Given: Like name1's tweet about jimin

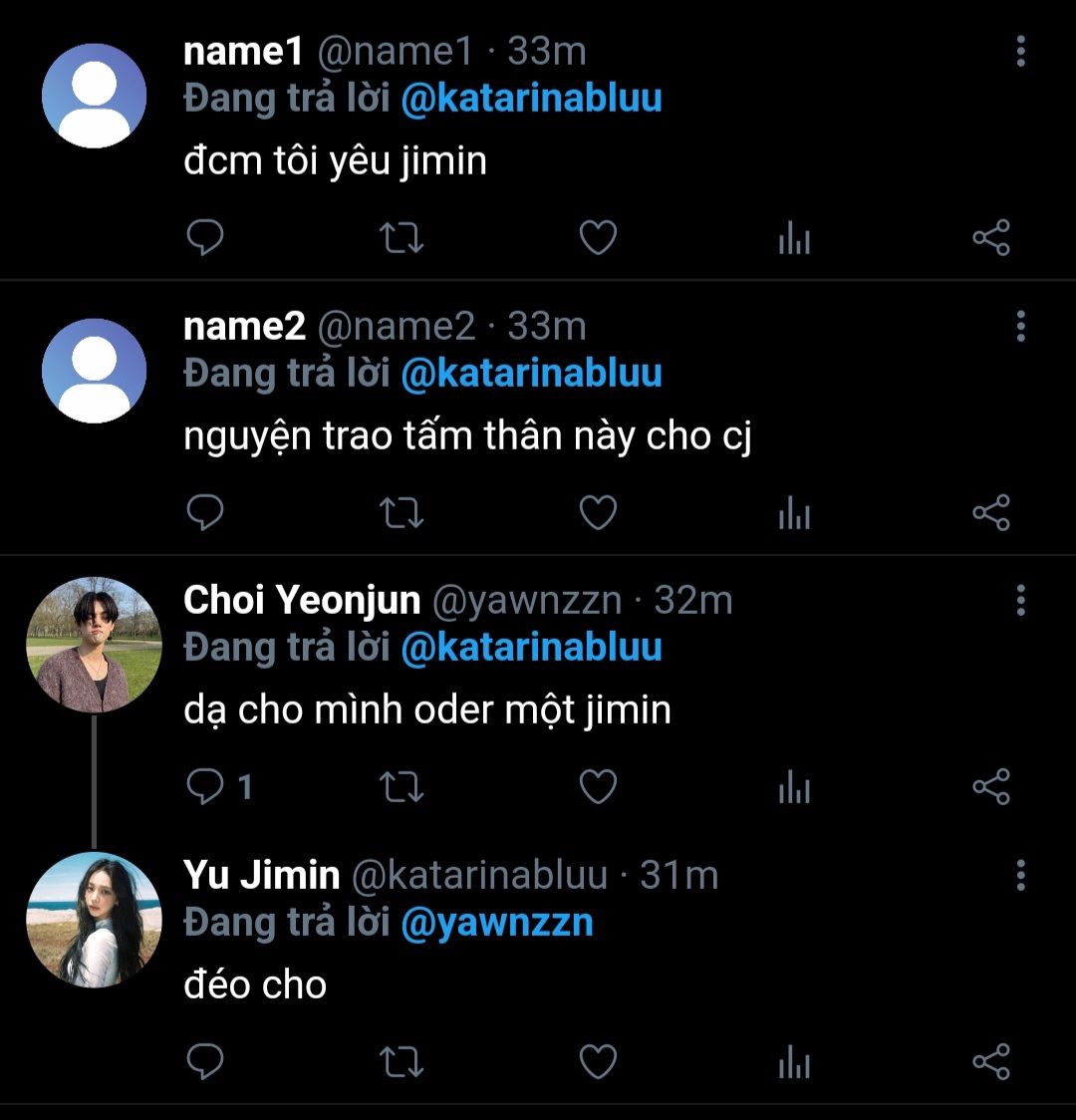Looking at the screenshot, I should (598, 238).
